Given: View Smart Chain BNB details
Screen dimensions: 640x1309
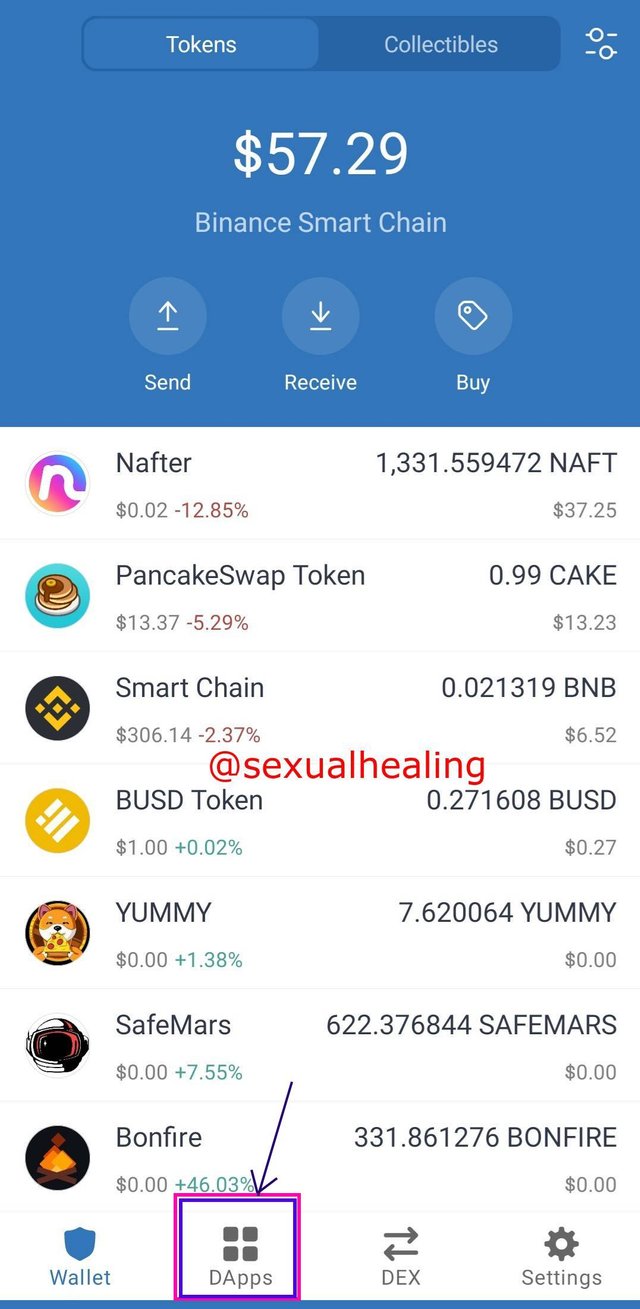Looking at the screenshot, I should pyautogui.click(x=320, y=709).
